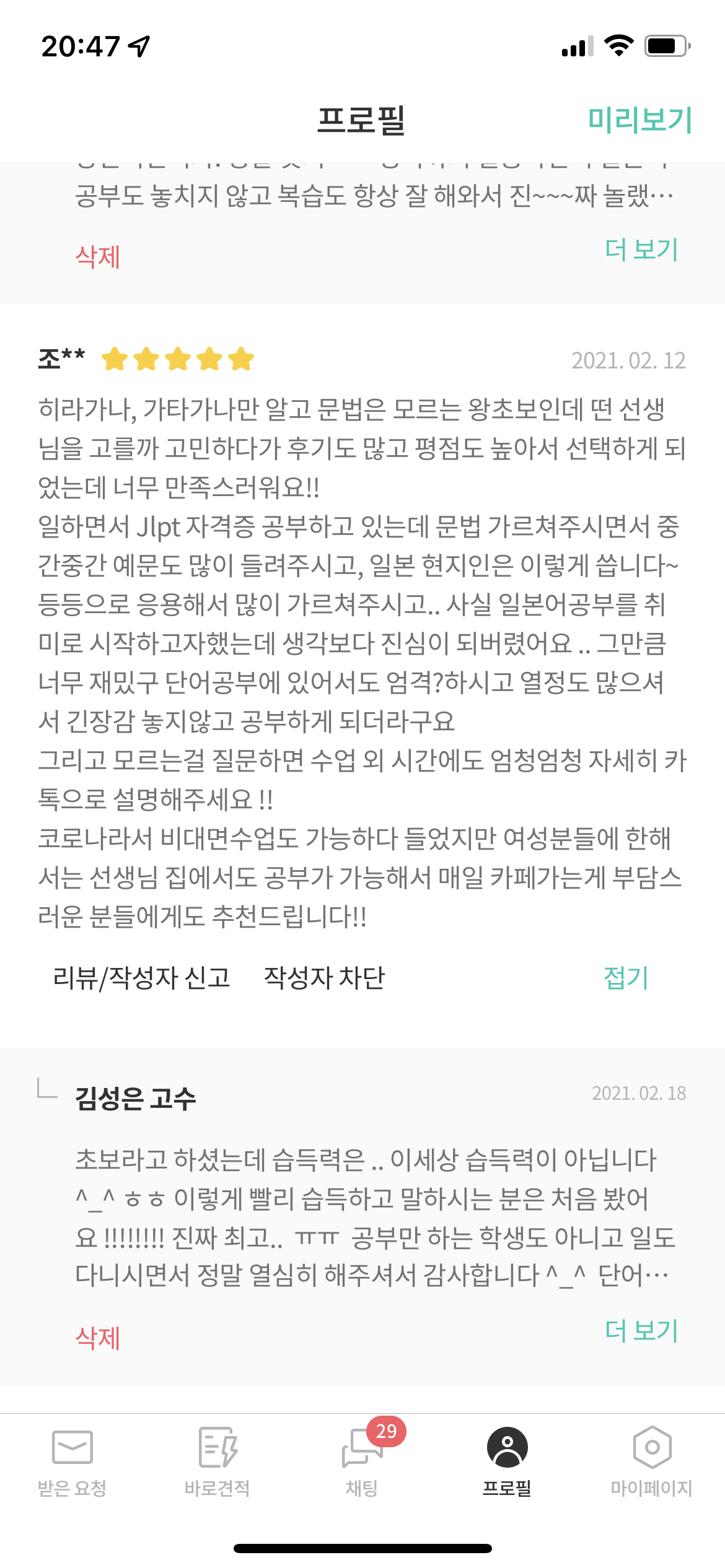This screenshot has height=1568, width=725.
Task: Expand 김성은 고수 reply with 더 보기
Action: click(x=641, y=1330)
